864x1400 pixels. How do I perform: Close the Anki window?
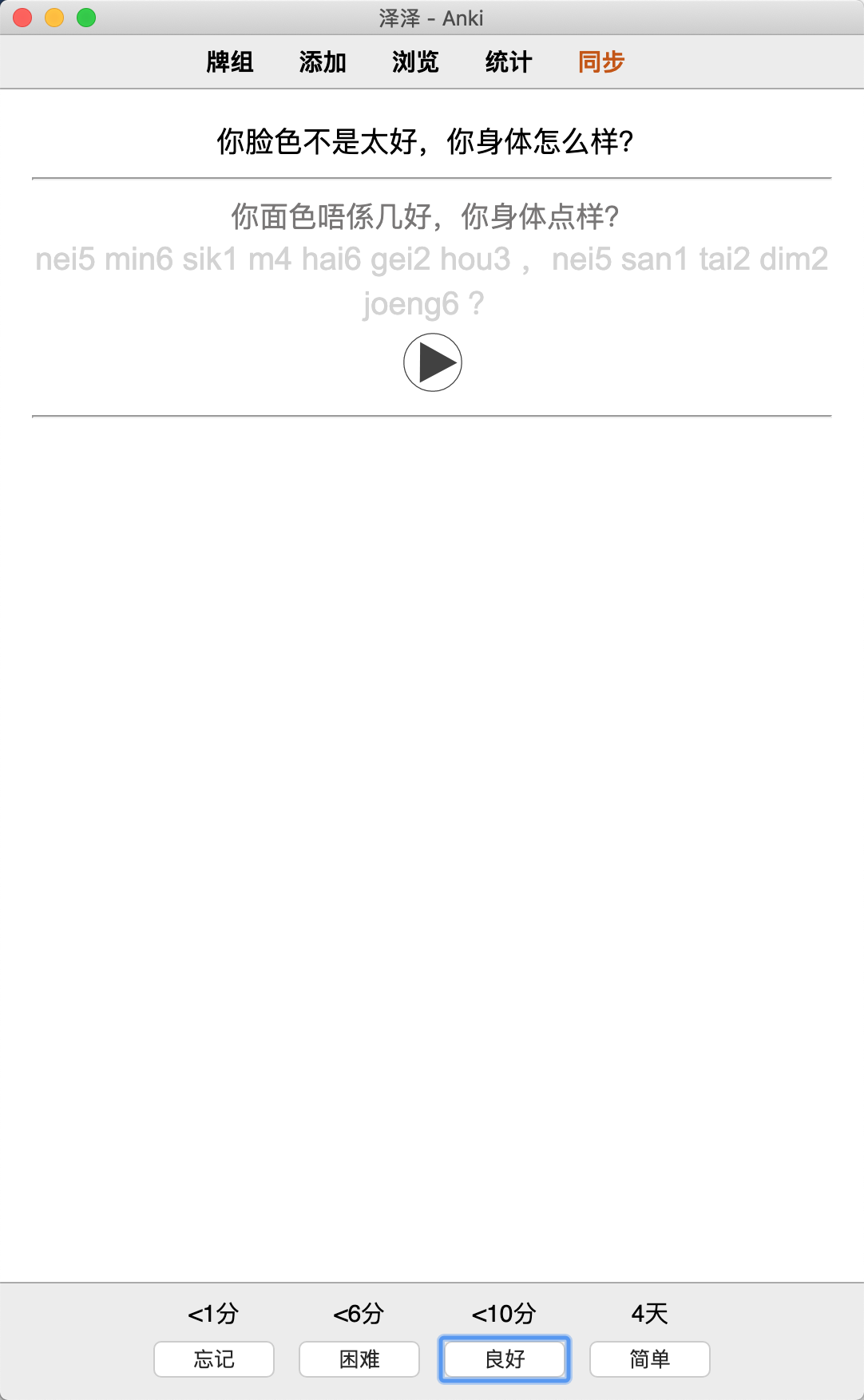[x=22, y=18]
